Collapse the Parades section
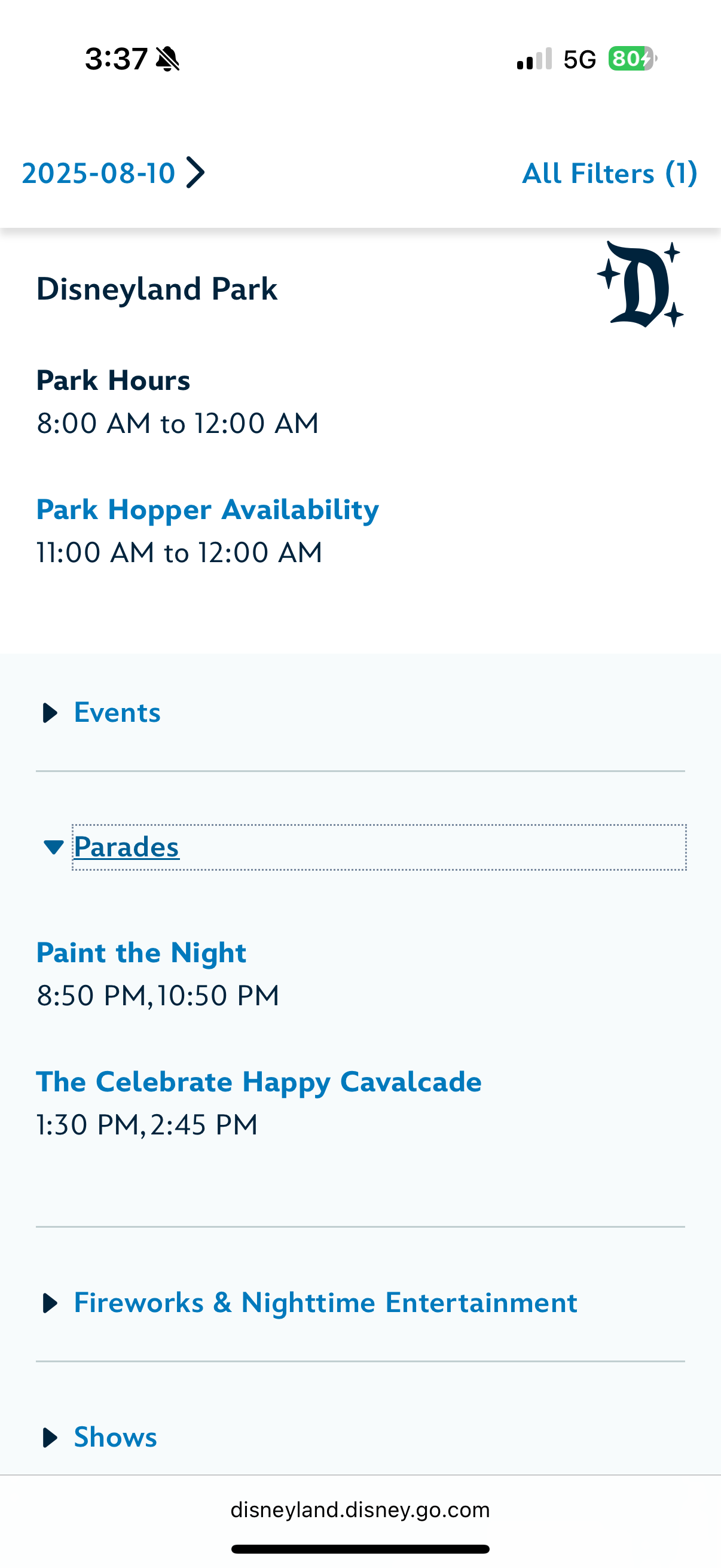The image size is (721, 1568). click(126, 847)
